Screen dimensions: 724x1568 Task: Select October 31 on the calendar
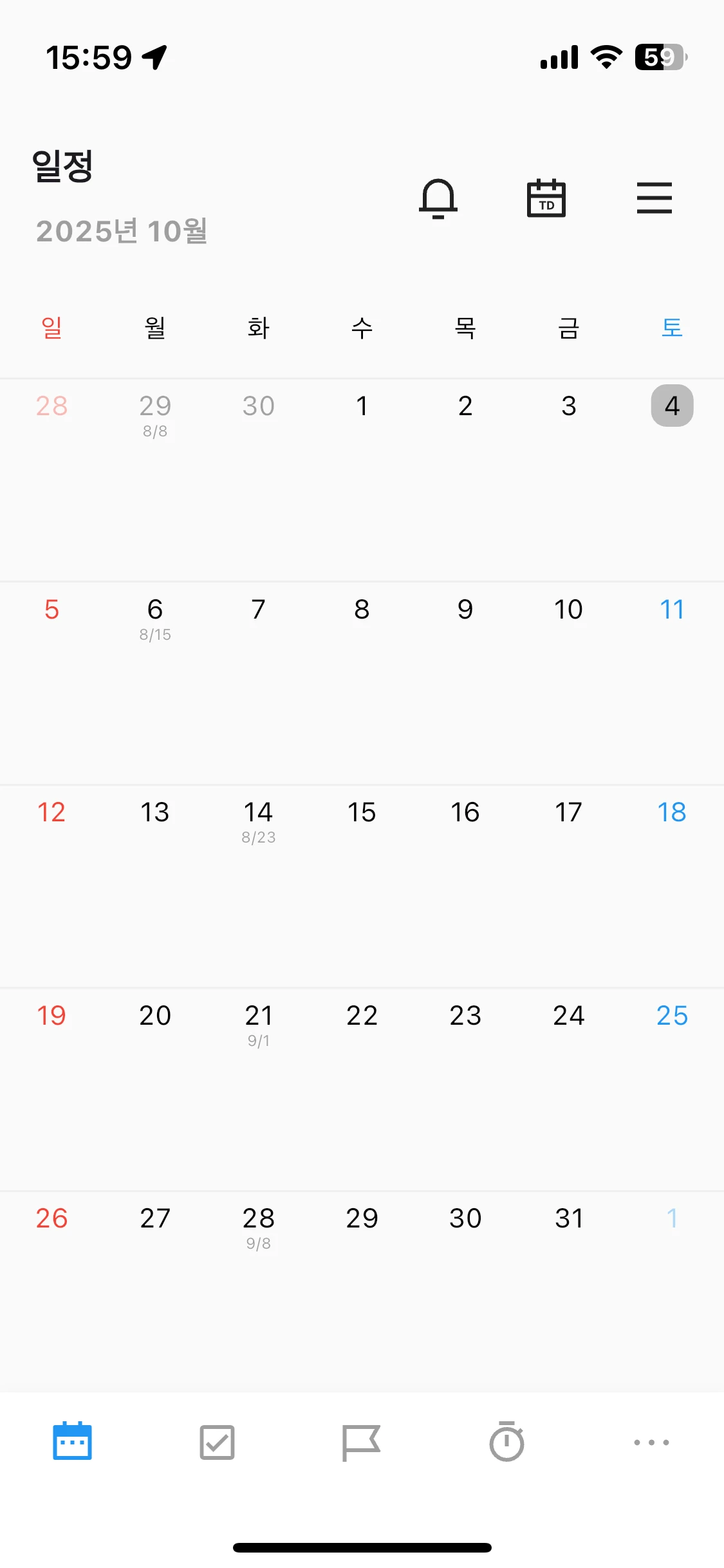(569, 1218)
